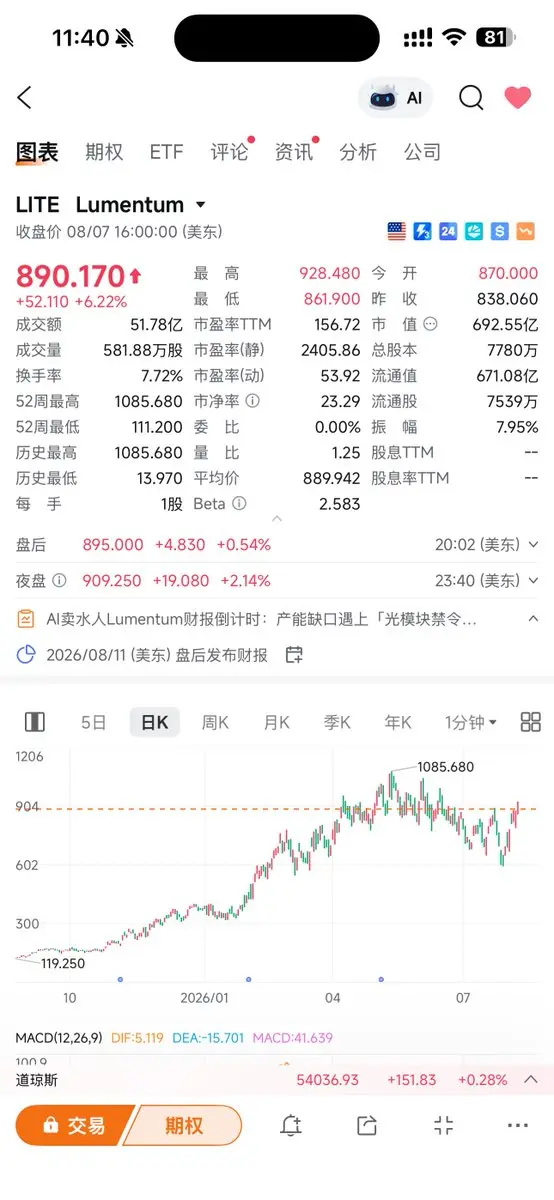Open the 资讯 tab
Viewport: 554px width, 1200px height.
(x=293, y=152)
